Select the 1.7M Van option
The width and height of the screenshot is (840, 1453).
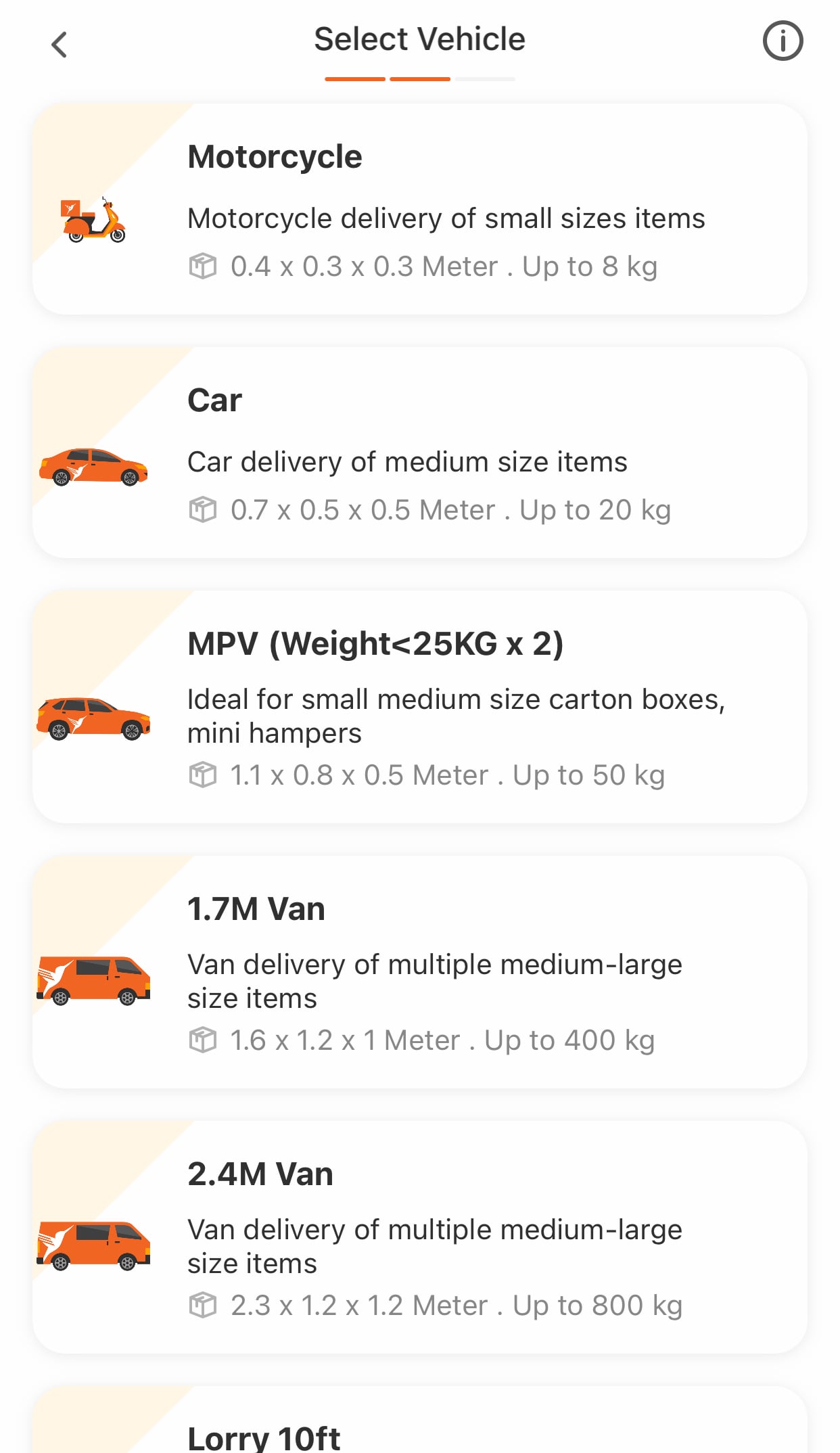tap(419, 972)
